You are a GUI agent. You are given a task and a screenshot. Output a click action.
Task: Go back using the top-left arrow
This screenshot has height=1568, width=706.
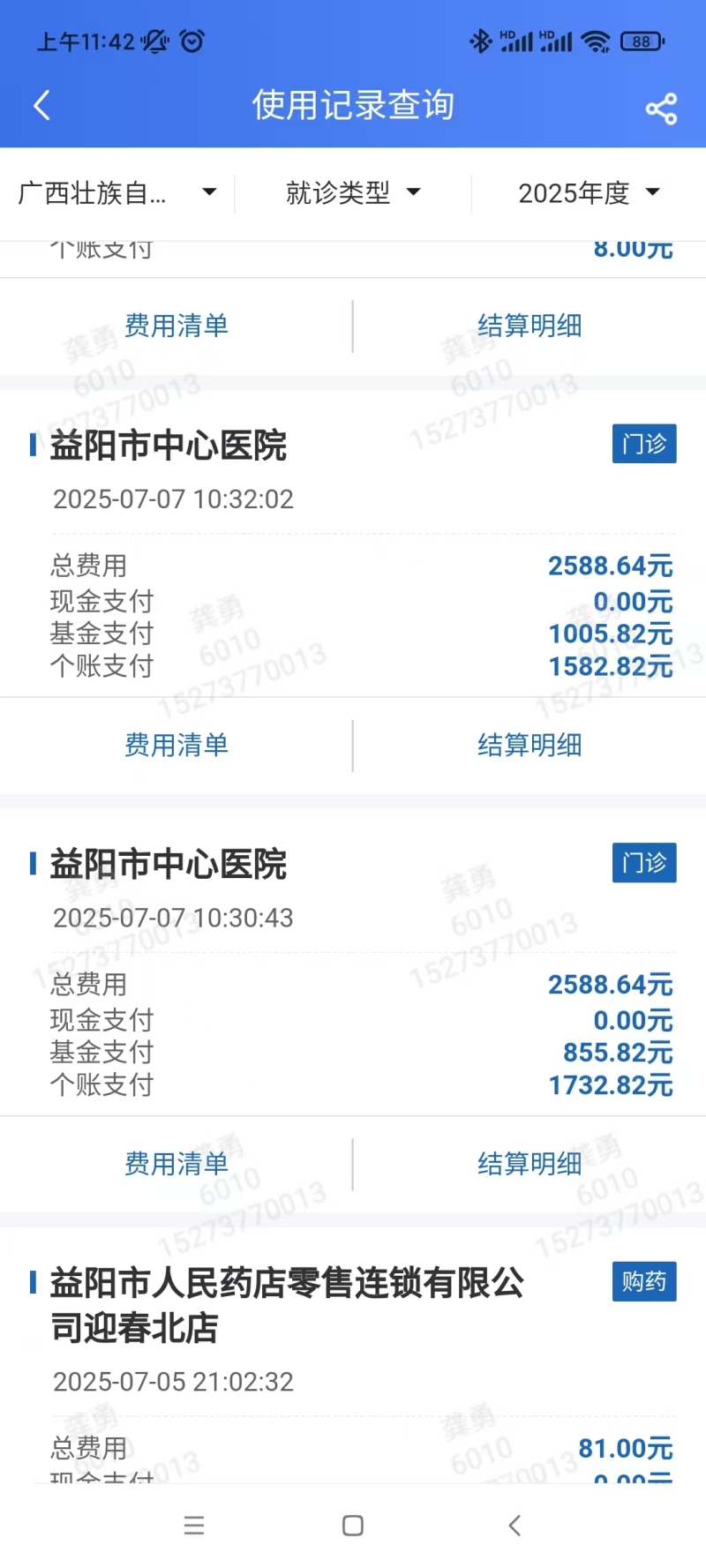coord(41,106)
